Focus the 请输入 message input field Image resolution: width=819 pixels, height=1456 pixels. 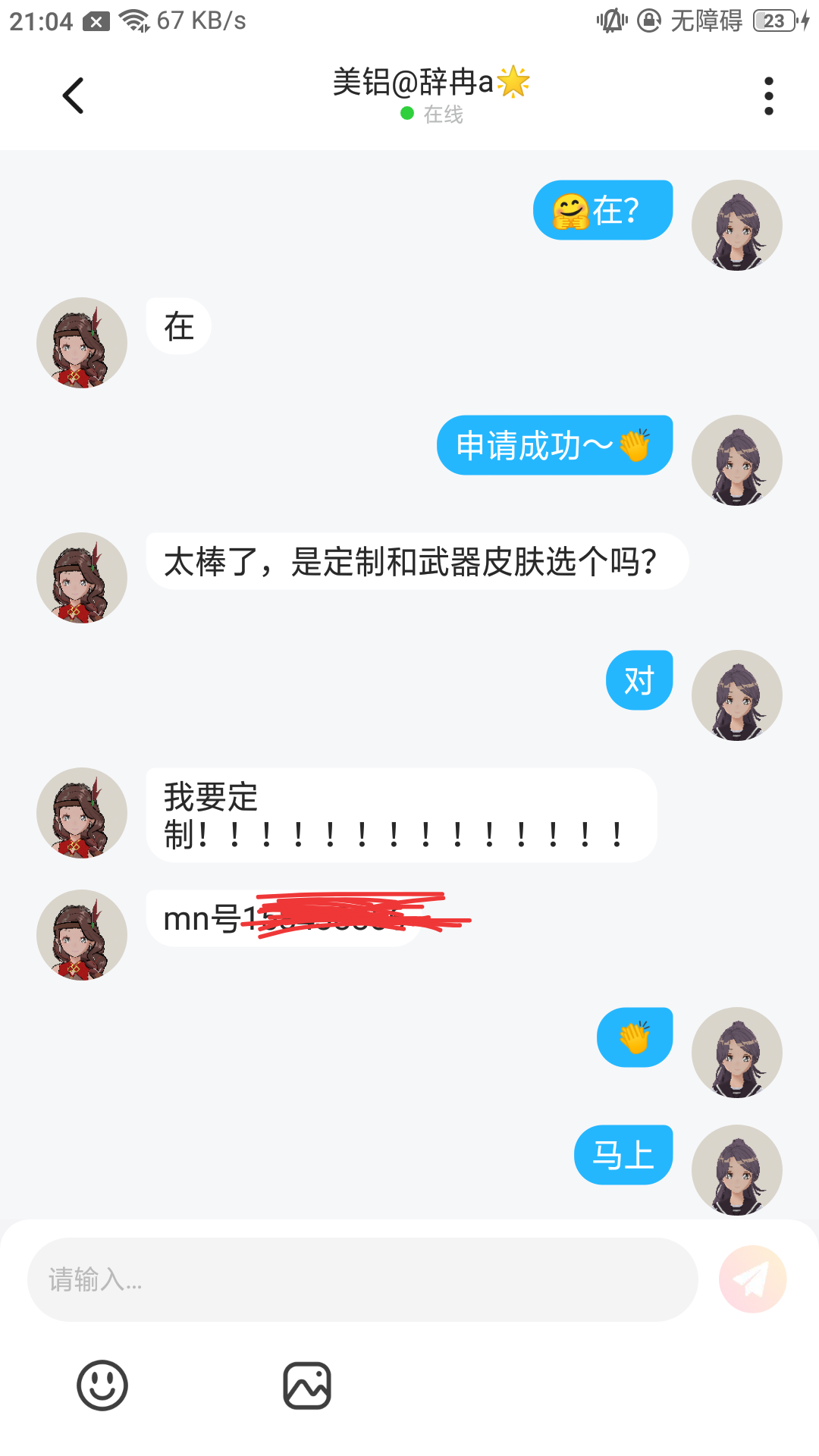click(362, 1279)
